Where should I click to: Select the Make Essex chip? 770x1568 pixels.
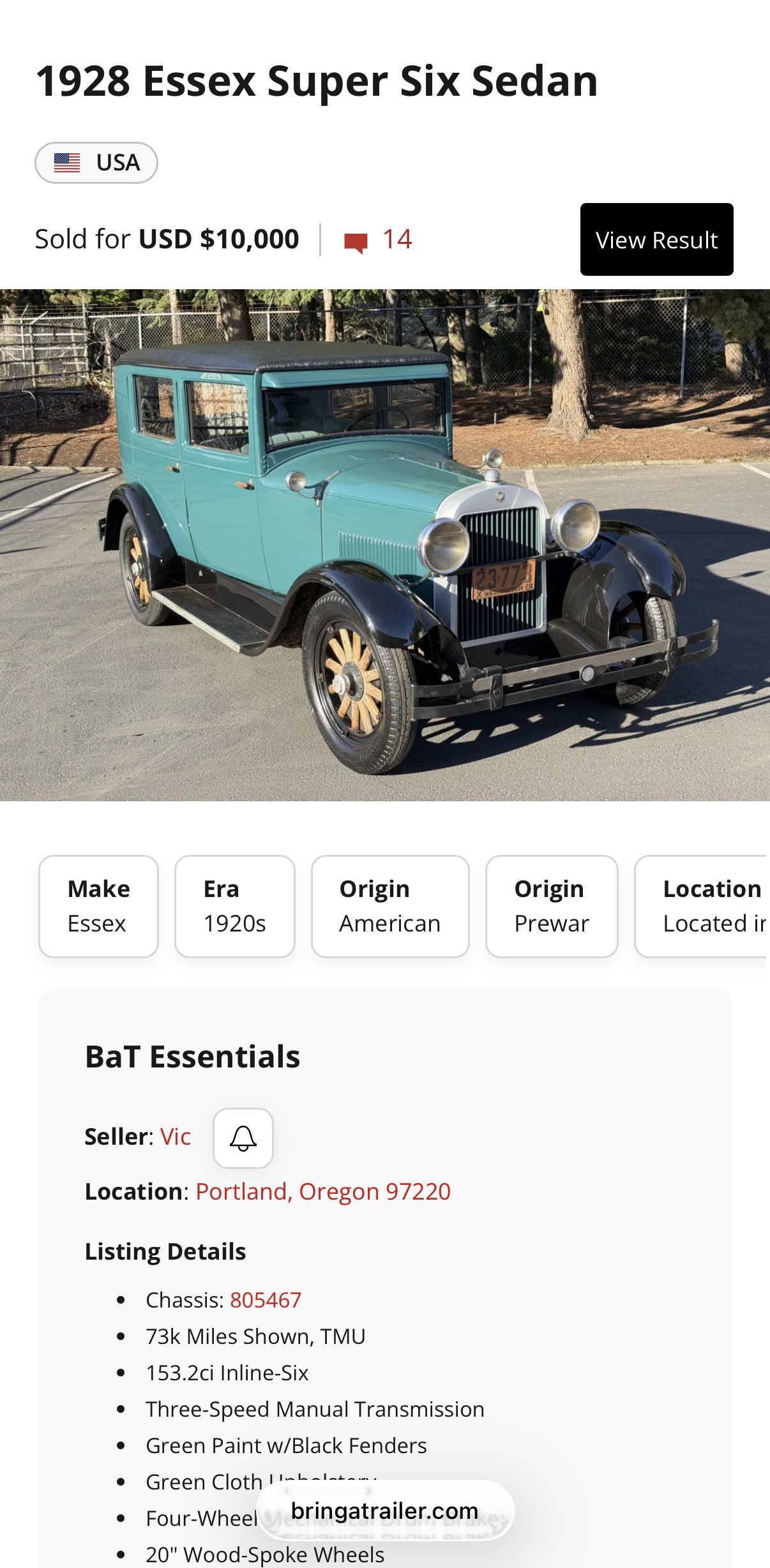tap(98, 906)
